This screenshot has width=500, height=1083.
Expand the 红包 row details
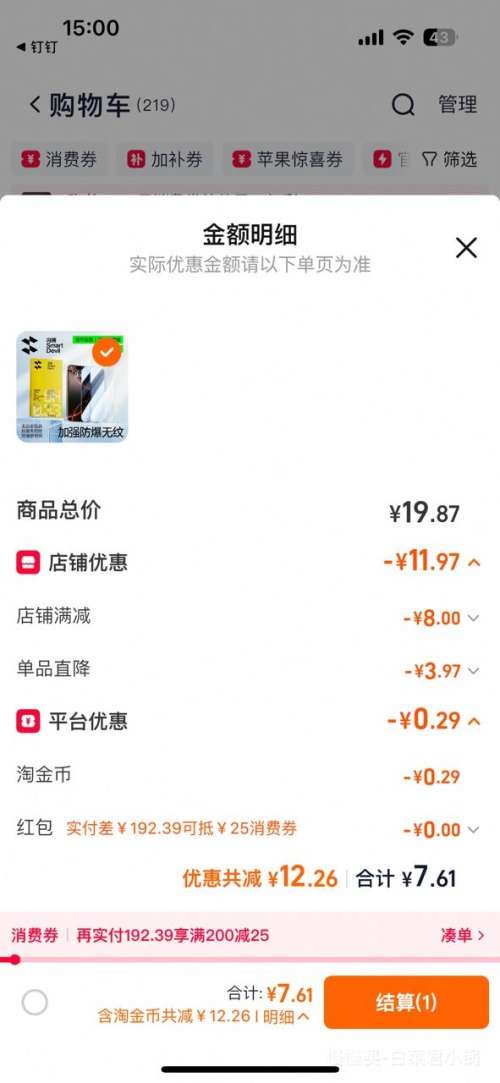tap(473, 830)
